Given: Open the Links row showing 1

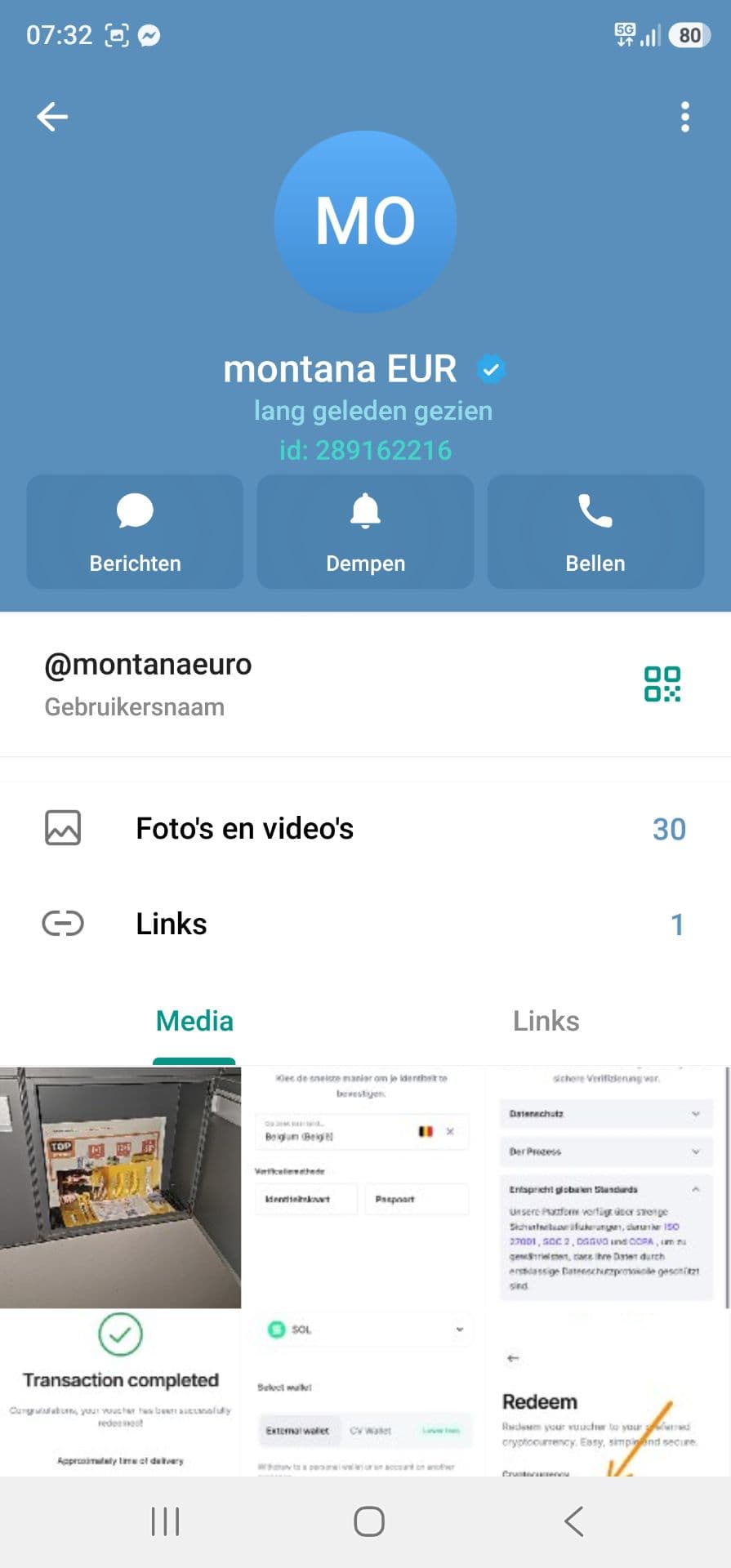Looking at the screenshot, I should 365,924.
